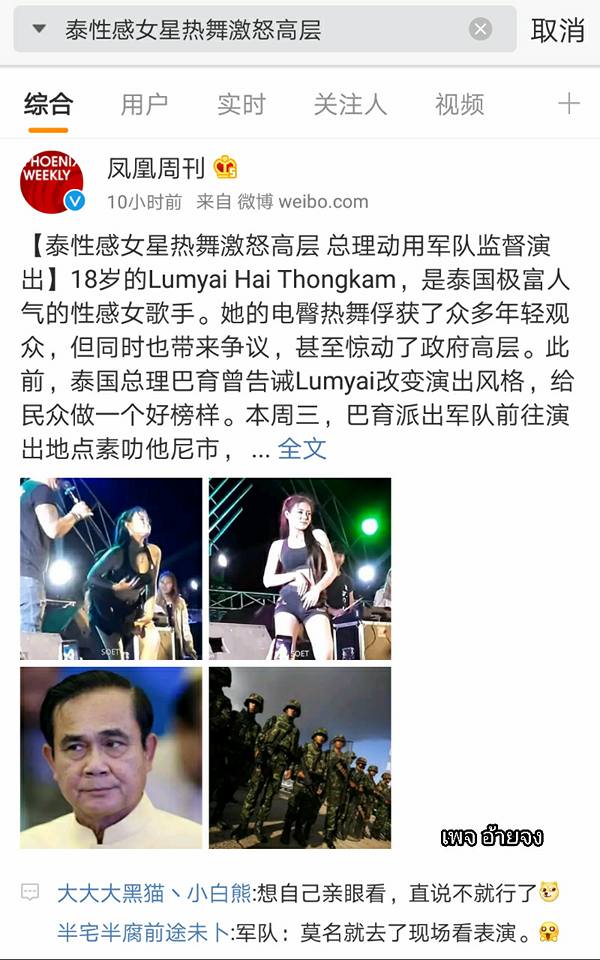View the soldiers marching photo
Screen dimensions: 600x960
point(300,757)
